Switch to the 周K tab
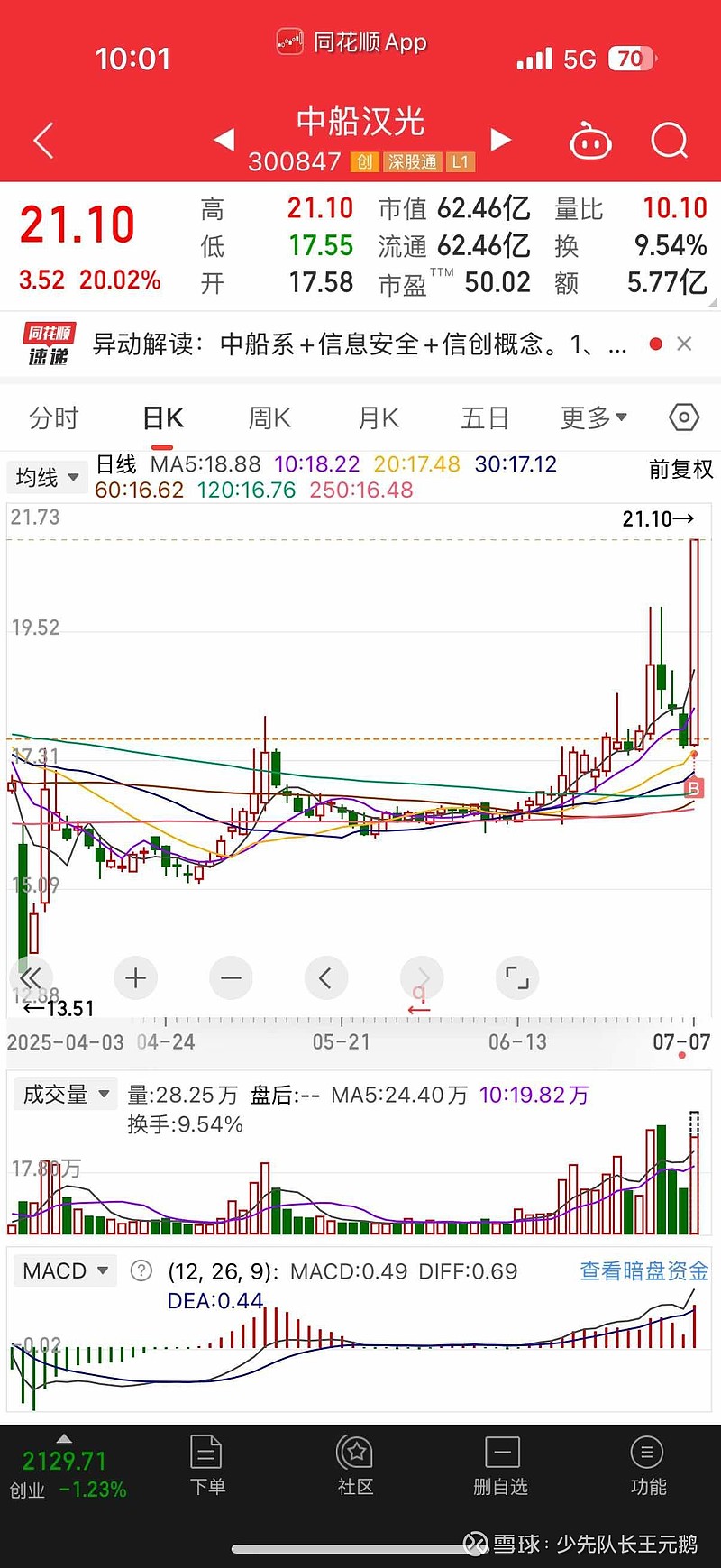 pyautogui.click(x=269, y=418)
